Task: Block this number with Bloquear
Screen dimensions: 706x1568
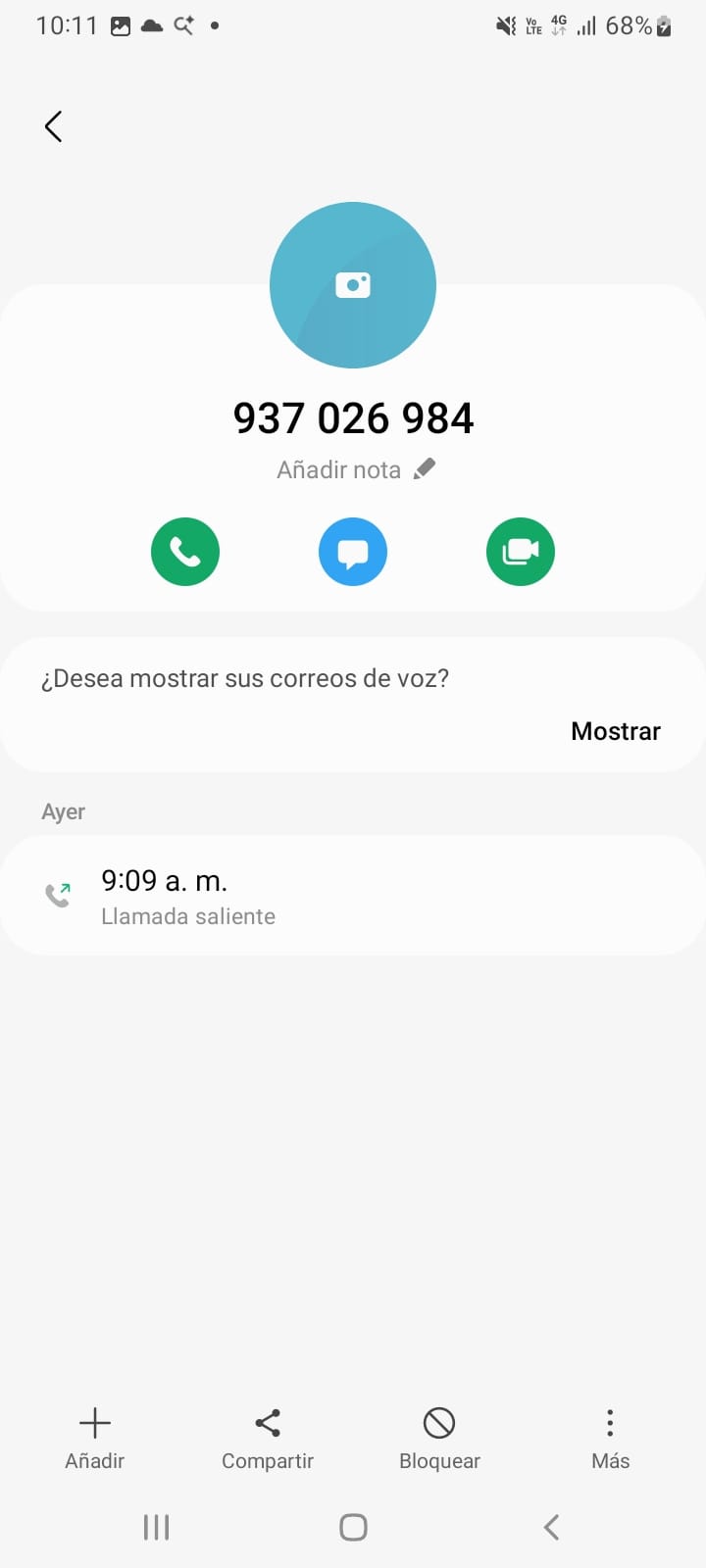Action: click(x=439, y=1439)
